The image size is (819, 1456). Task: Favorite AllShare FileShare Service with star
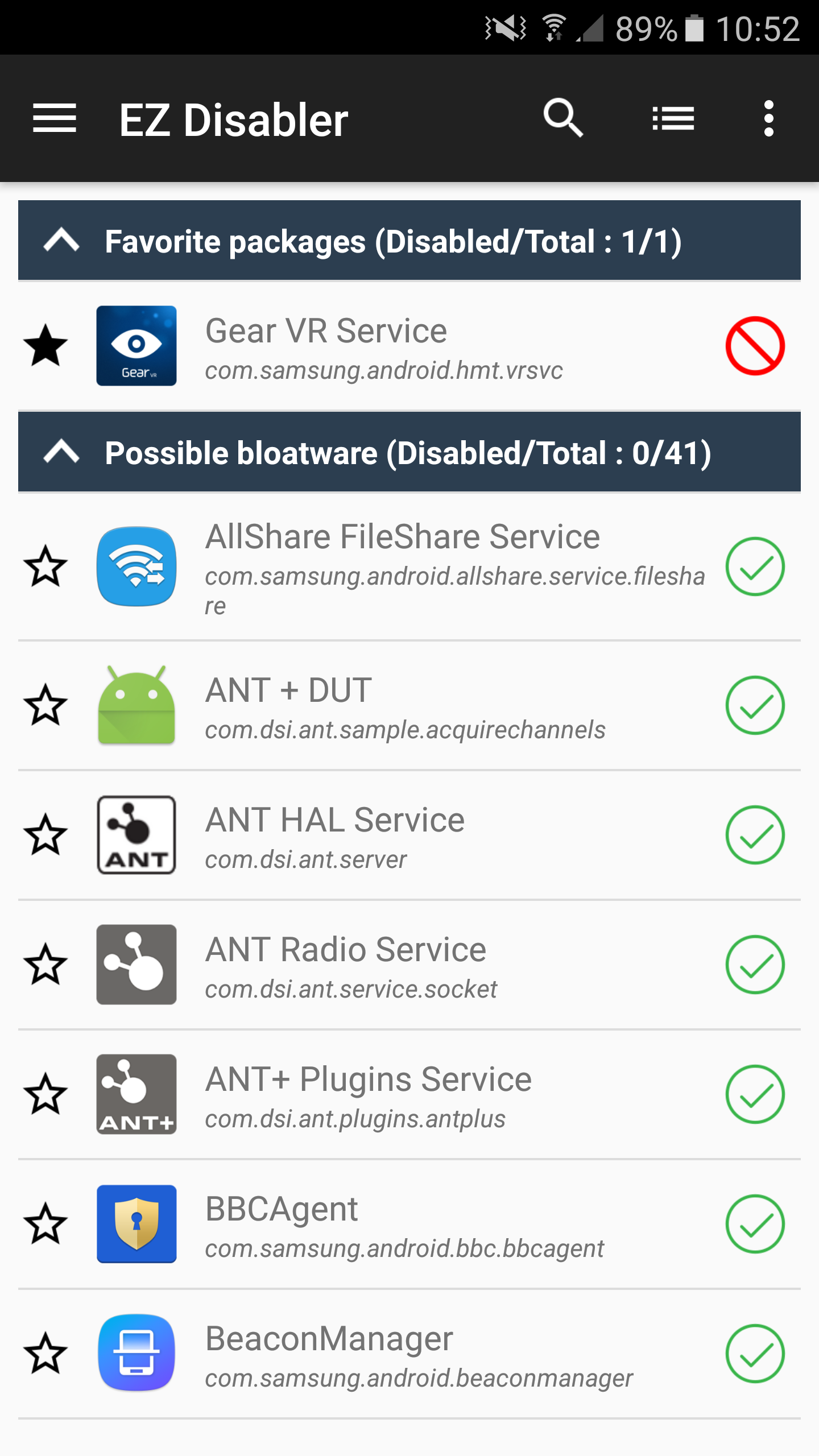tap(45, 566)
